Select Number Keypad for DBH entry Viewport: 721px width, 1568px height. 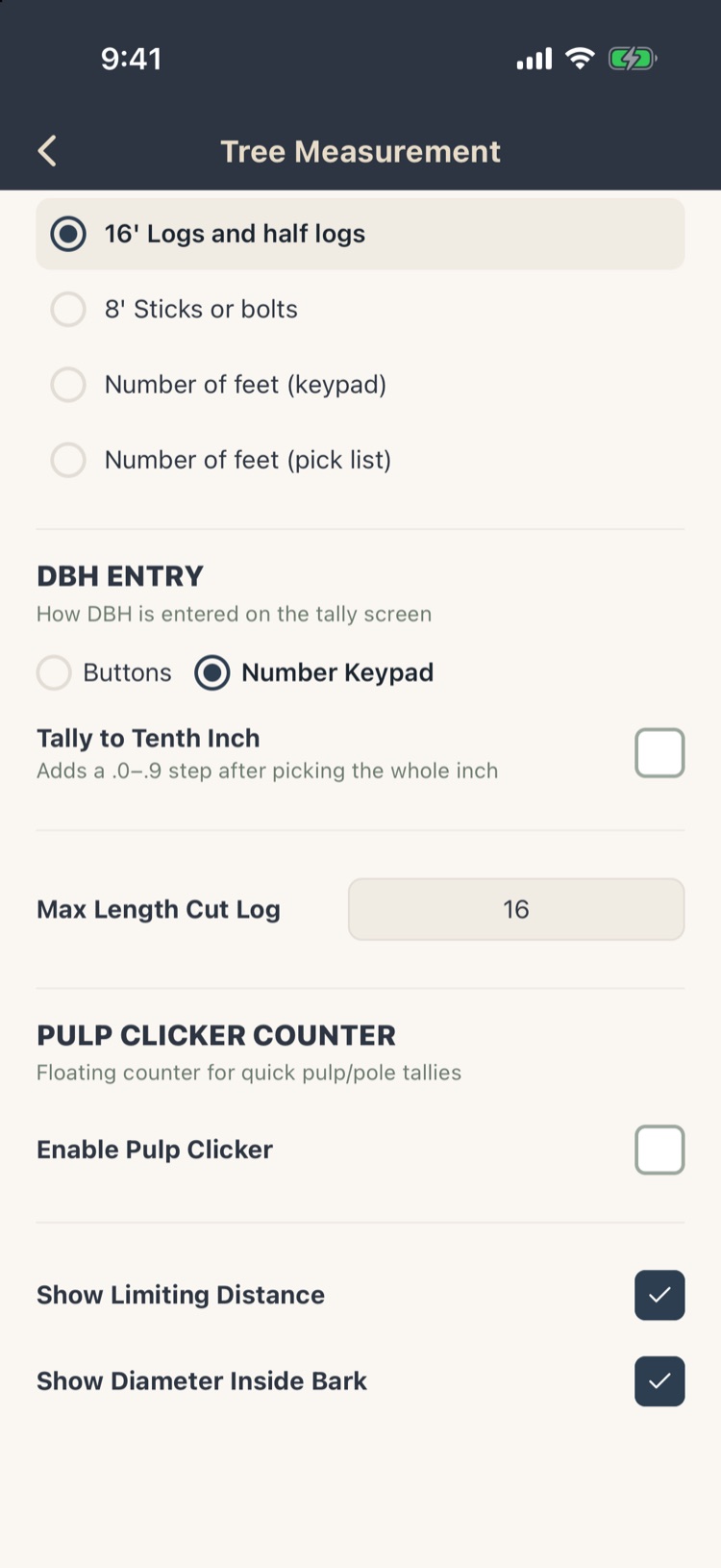[x=314, y=672]
